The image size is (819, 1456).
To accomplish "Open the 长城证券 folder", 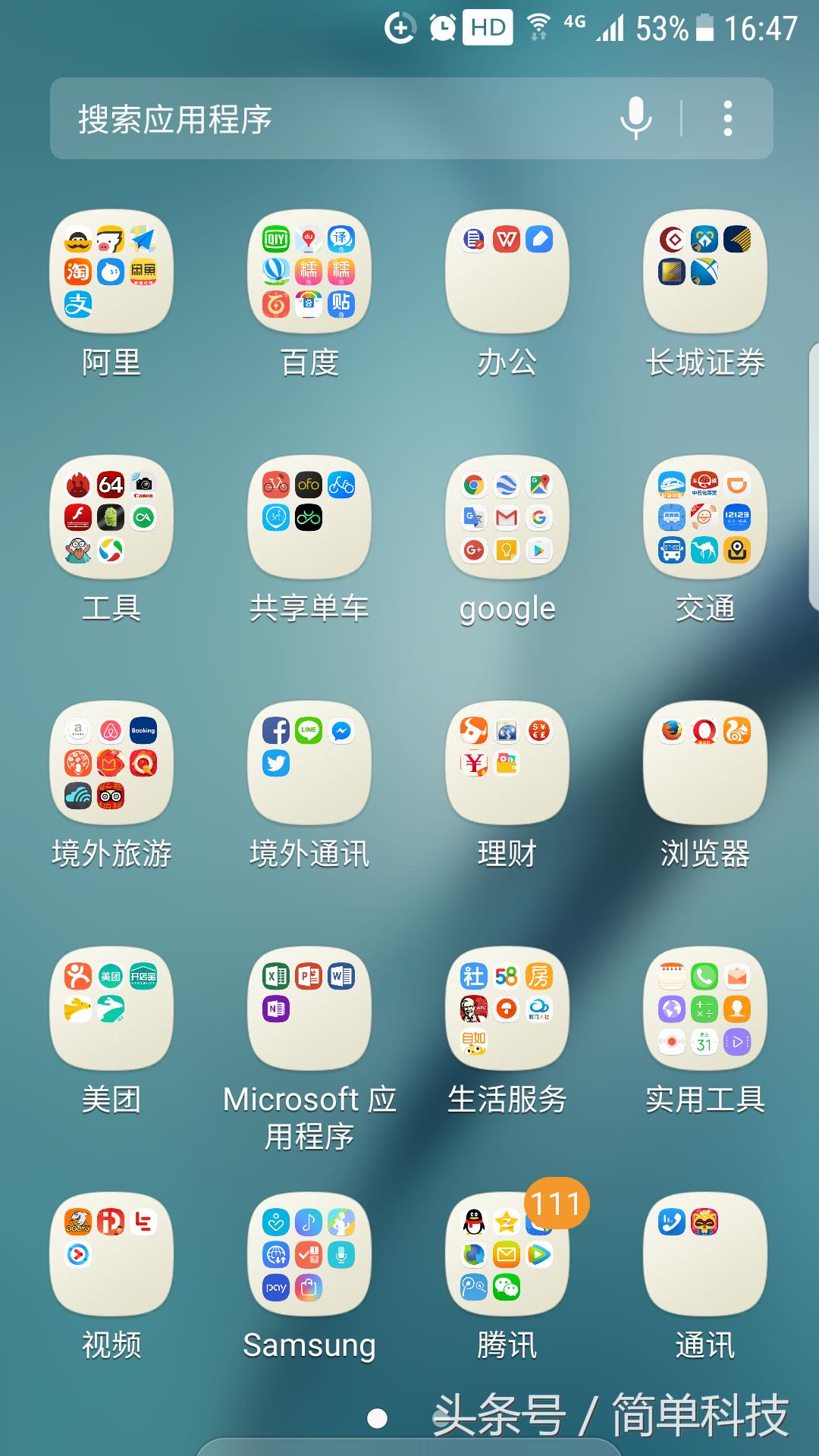I will pyautogui.click(x=705, y=271).
